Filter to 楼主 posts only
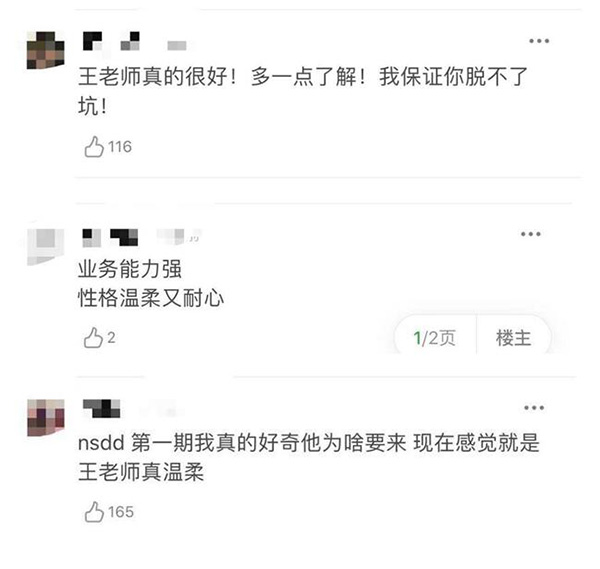 (514, 338)
